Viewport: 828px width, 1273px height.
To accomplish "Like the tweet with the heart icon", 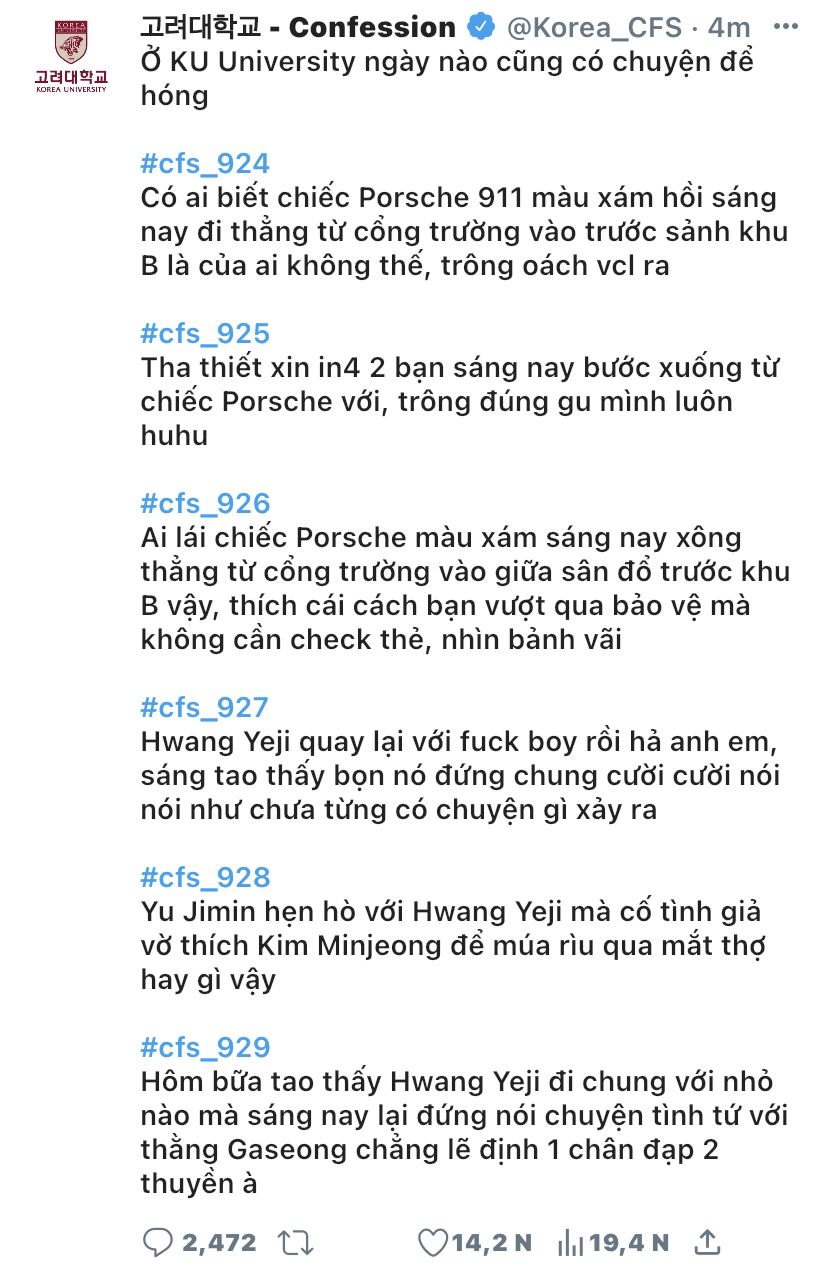I will [x=432, y=1243].
